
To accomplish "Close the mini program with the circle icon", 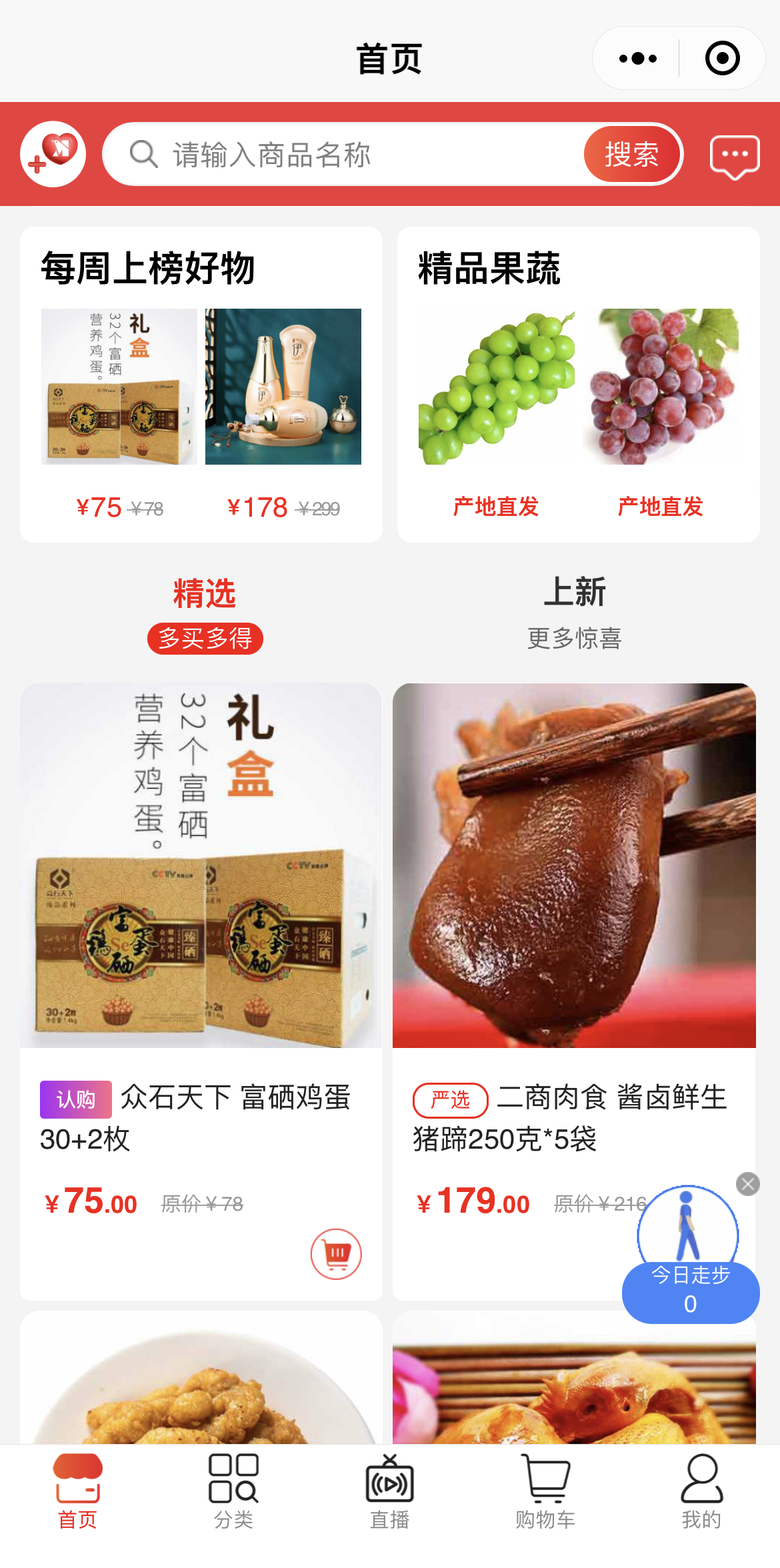I will [722, 59].
